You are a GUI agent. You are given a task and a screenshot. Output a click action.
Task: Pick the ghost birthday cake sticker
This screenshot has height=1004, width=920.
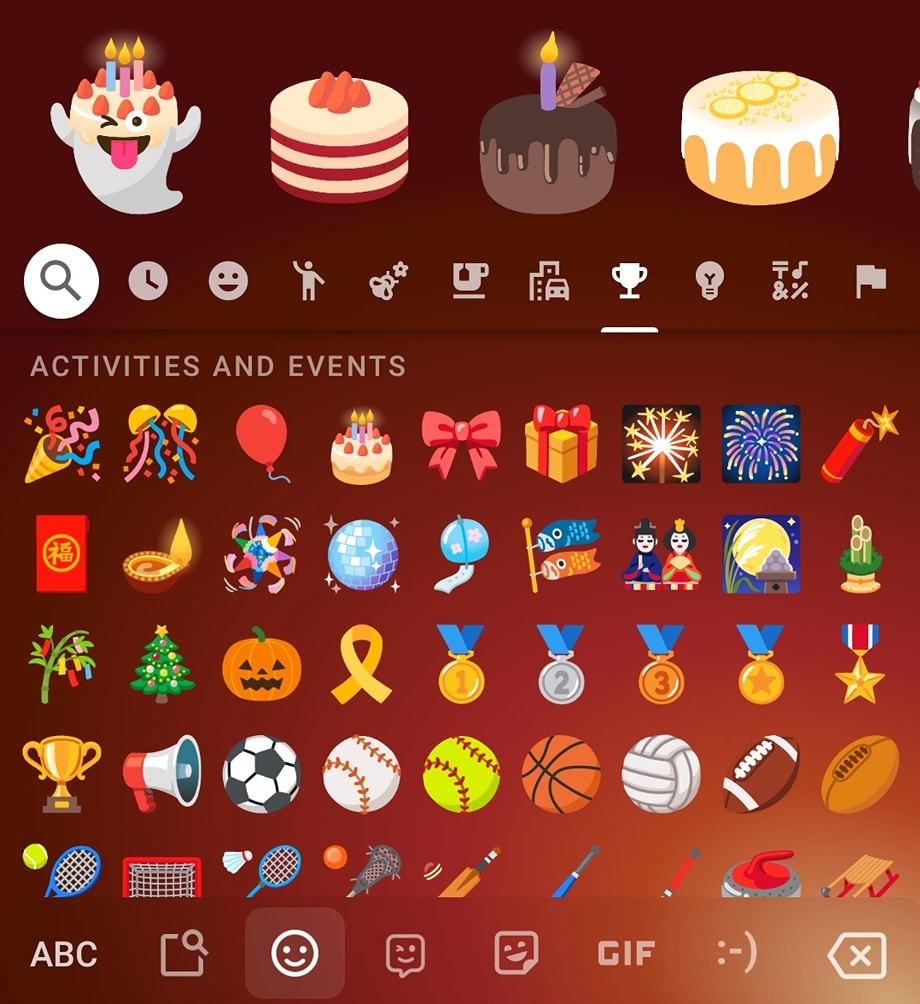[125, 125]
